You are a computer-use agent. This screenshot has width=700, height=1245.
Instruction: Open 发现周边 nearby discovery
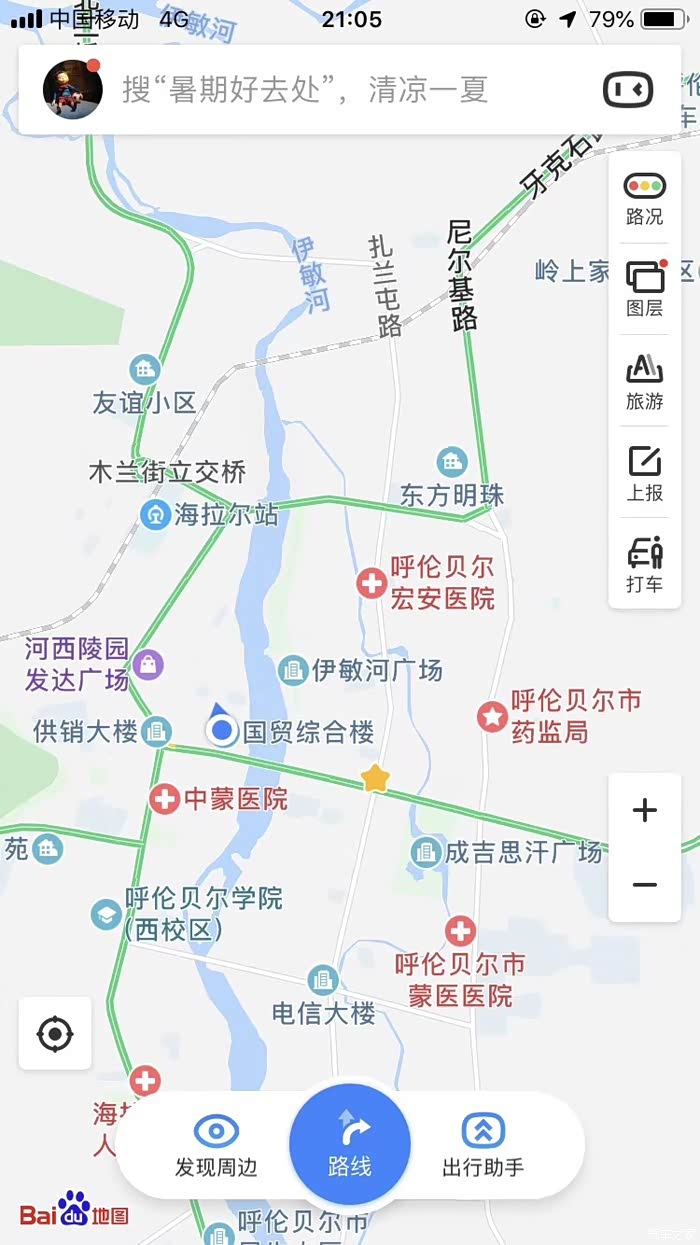coord(216,1145)
